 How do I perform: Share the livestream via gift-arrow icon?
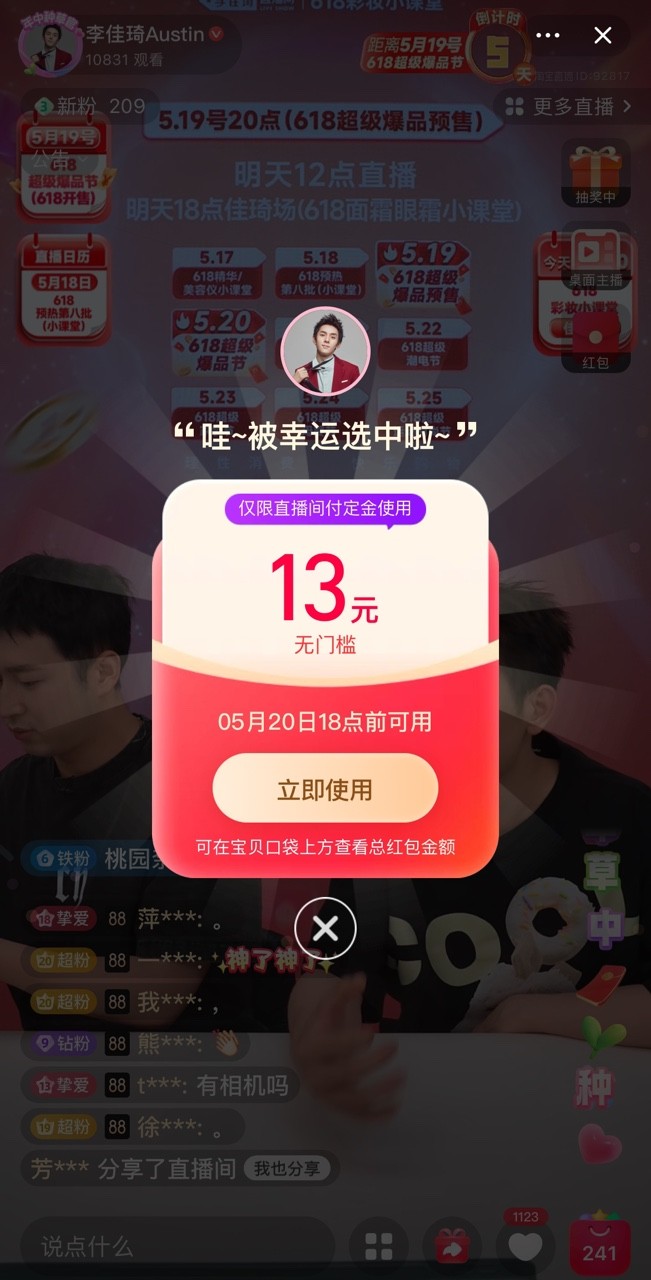(452, 1246)
